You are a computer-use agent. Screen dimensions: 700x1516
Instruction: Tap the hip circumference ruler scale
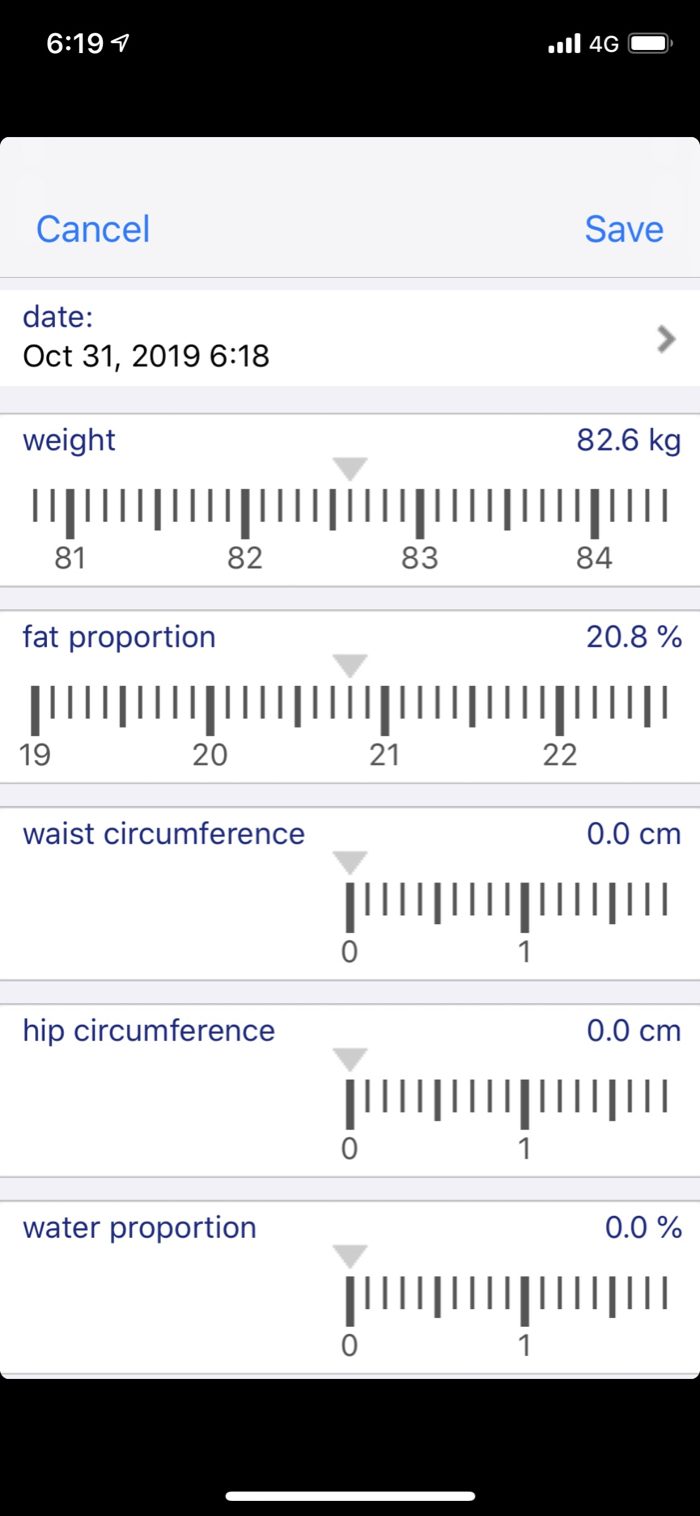pos(506,1102)
